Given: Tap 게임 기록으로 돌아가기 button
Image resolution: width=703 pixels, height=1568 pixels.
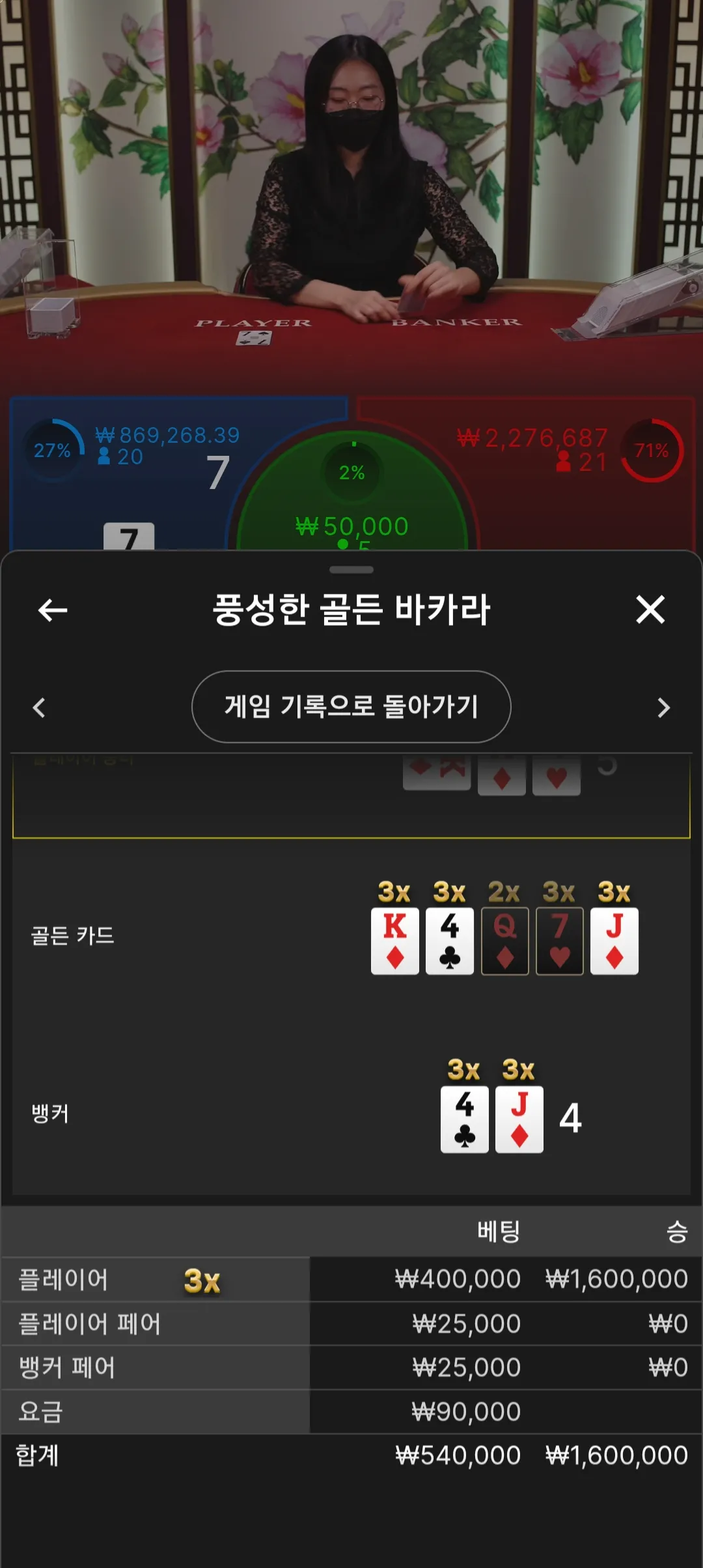Looking at the screenshot, I should 351,707.
